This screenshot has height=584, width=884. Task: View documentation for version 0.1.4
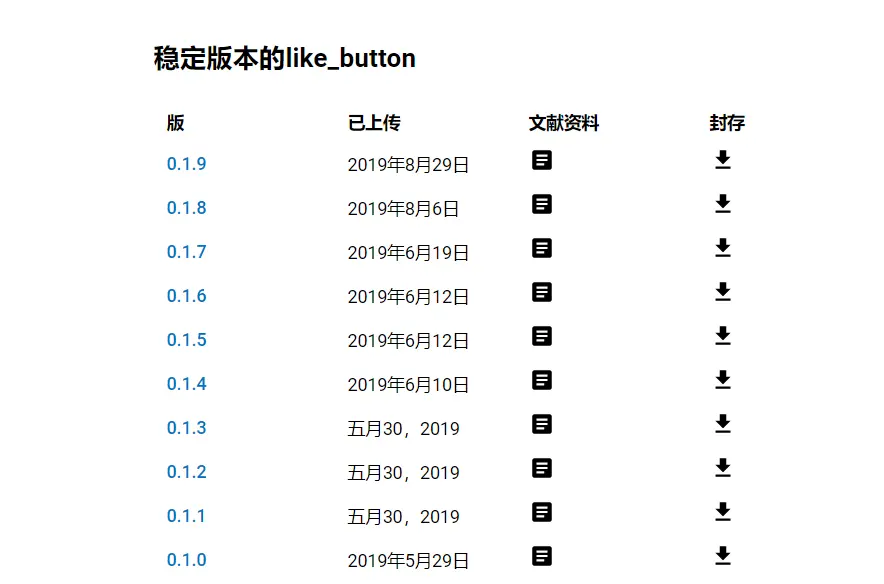(542, 380)
